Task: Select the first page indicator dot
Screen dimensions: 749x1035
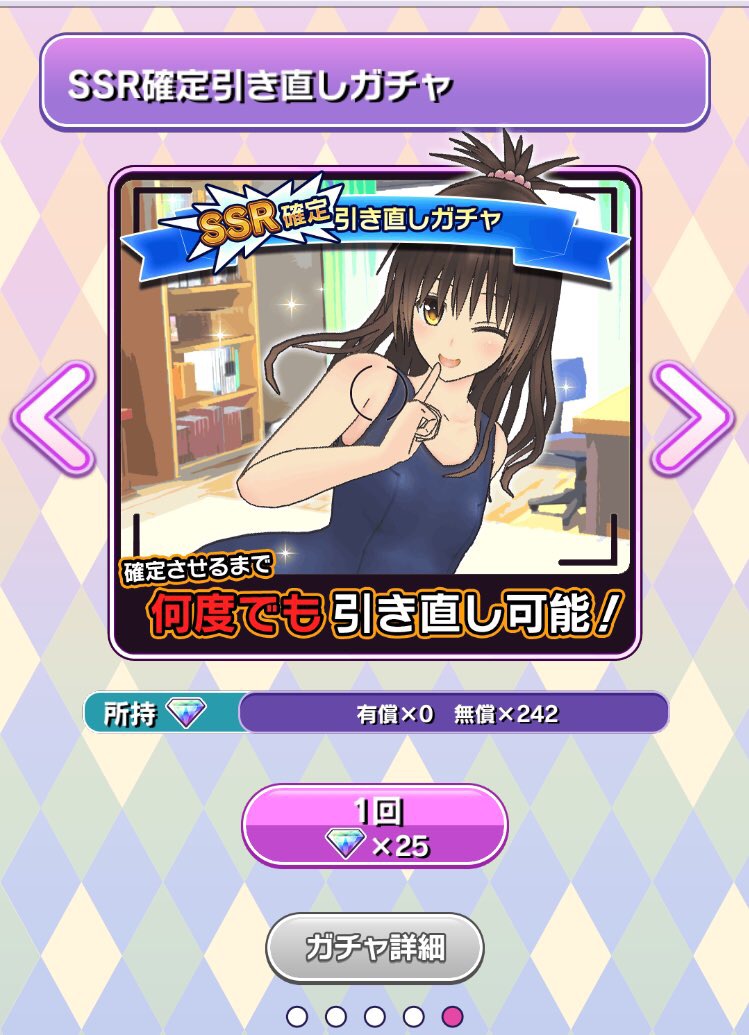Action: point(297,1016)
